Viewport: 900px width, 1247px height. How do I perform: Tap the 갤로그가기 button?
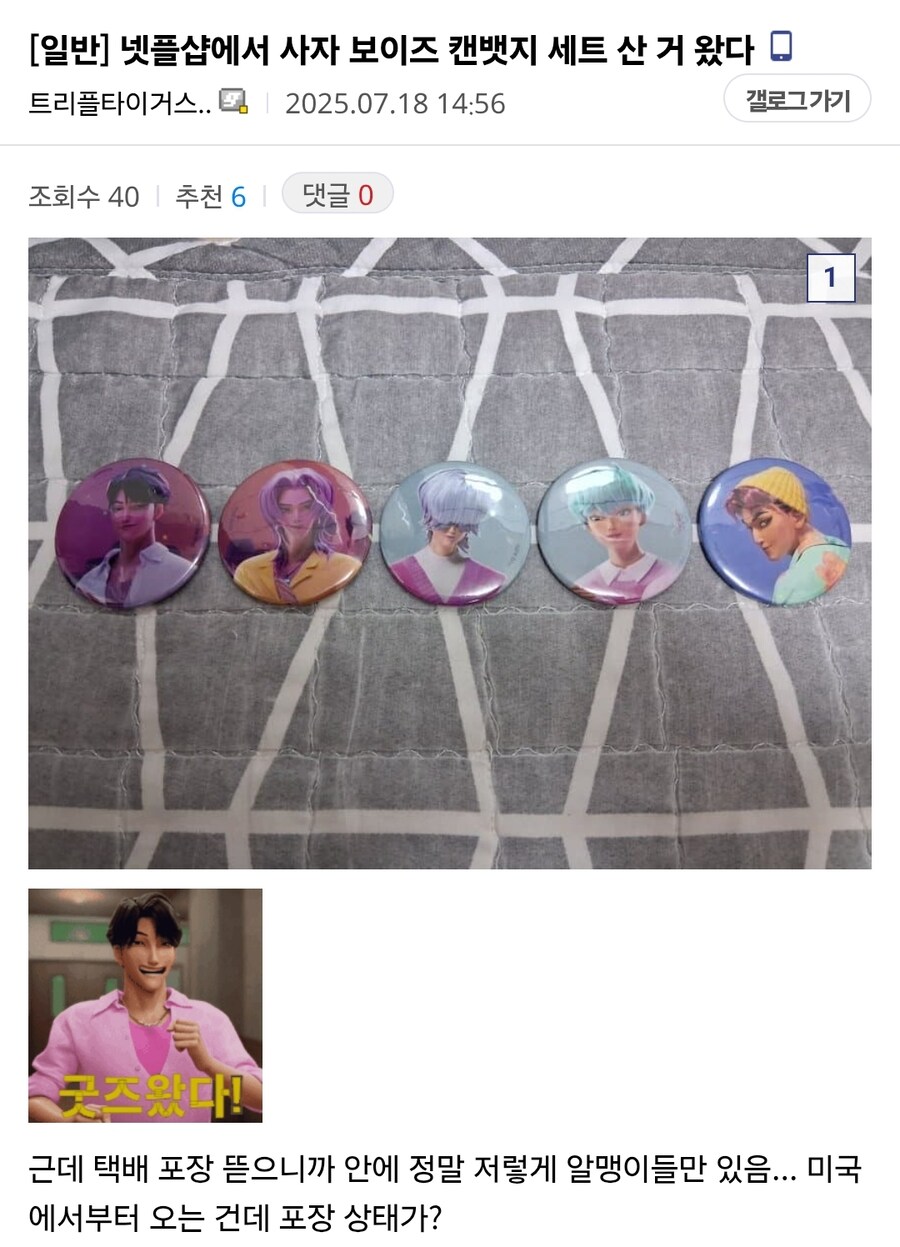797,99
